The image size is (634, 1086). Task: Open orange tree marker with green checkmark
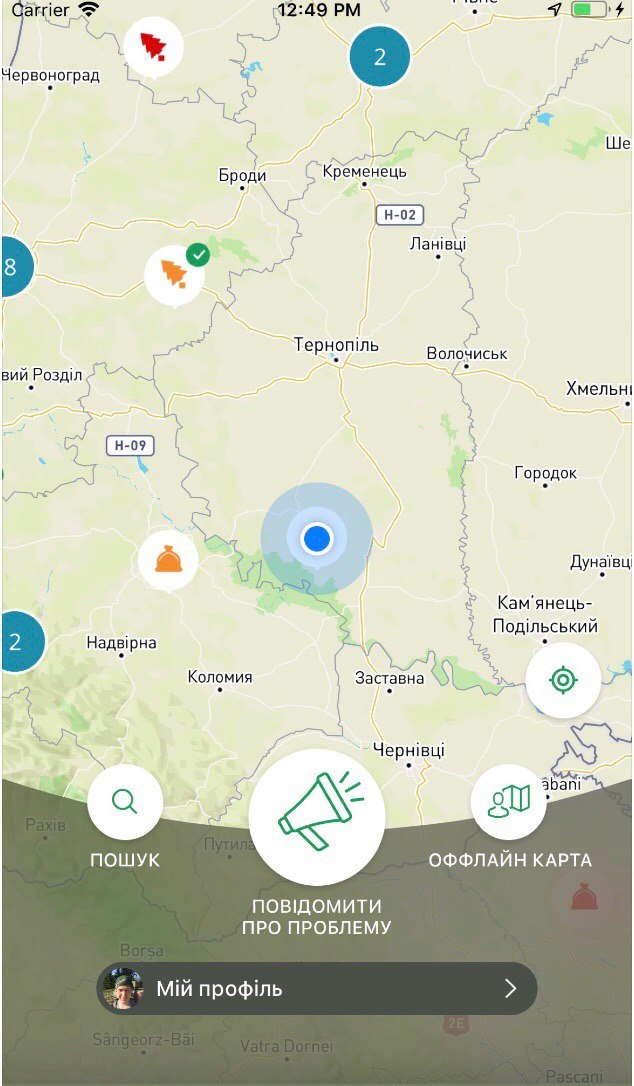(175, 274)
